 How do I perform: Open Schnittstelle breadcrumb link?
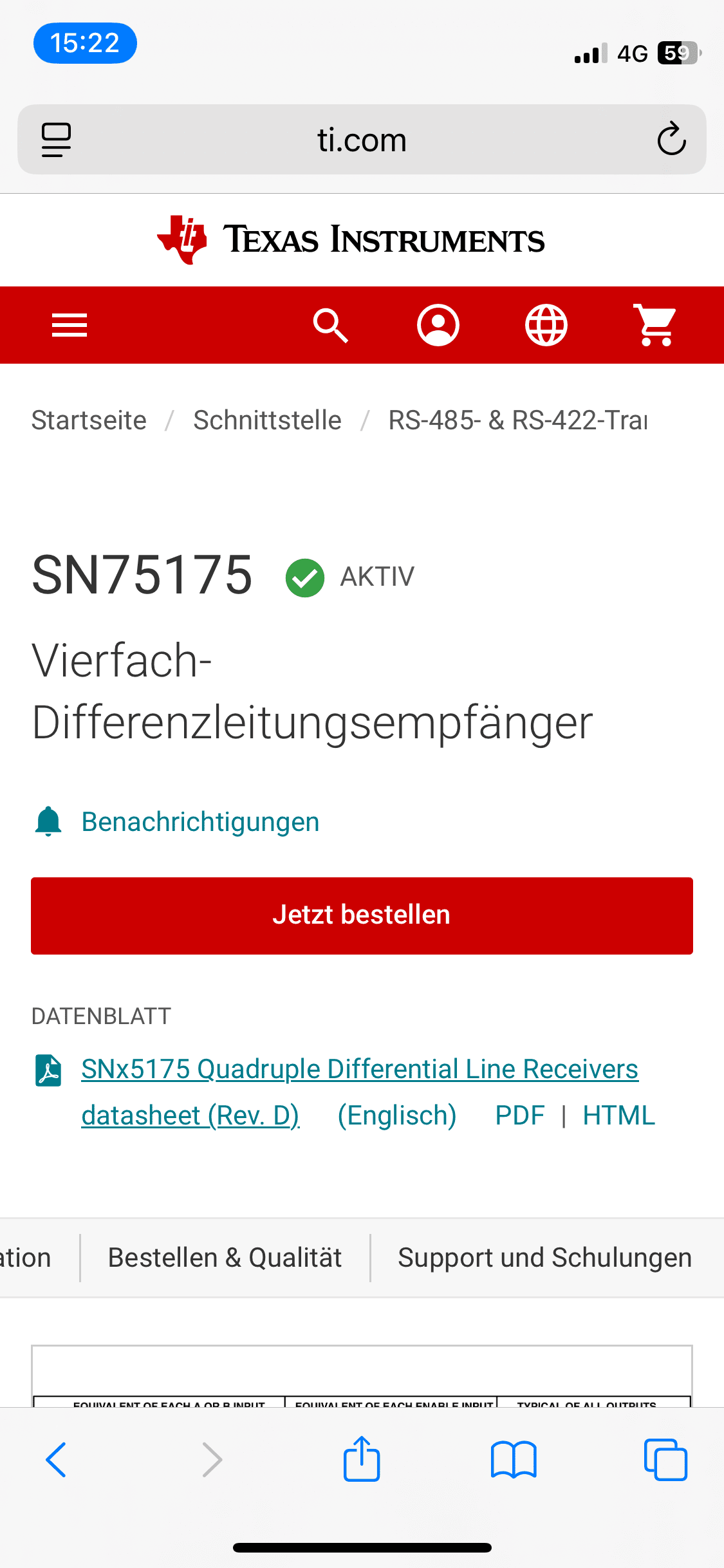tap(267, 420)
